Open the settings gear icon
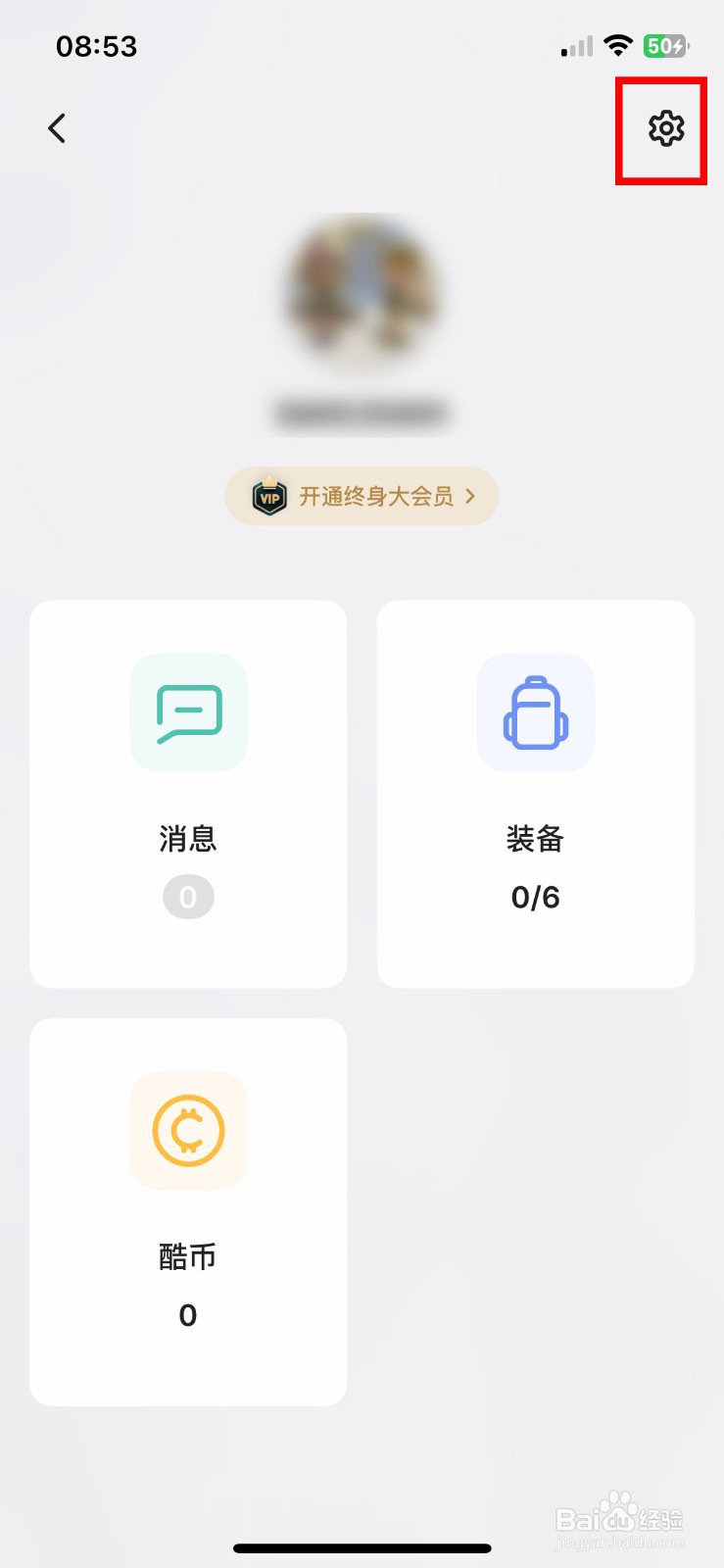724x1568 pixels. pos(667,128)
